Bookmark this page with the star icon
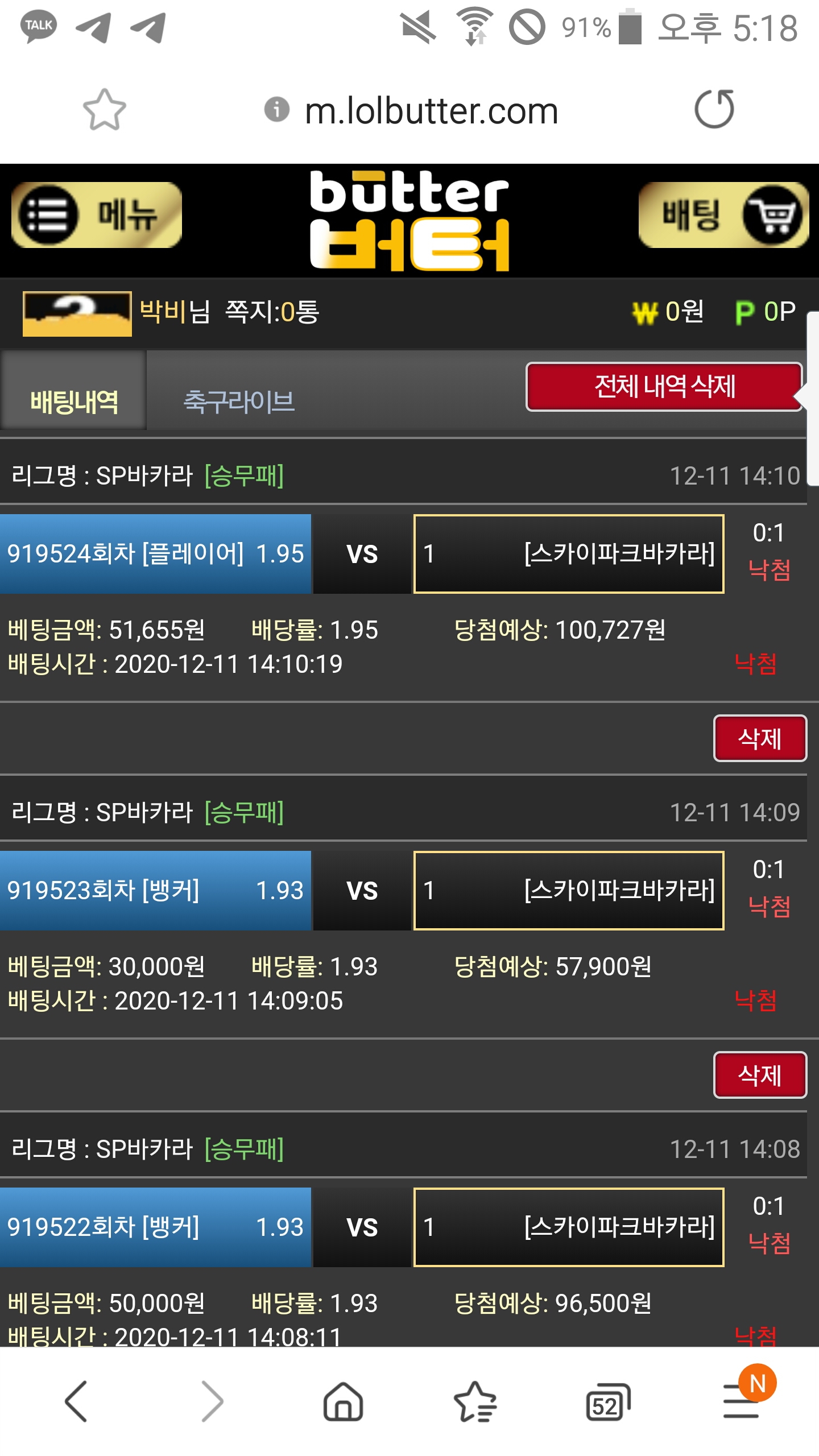Image resolution: width=819 pixels, height=1456 pixels. (x=105, y=110)
